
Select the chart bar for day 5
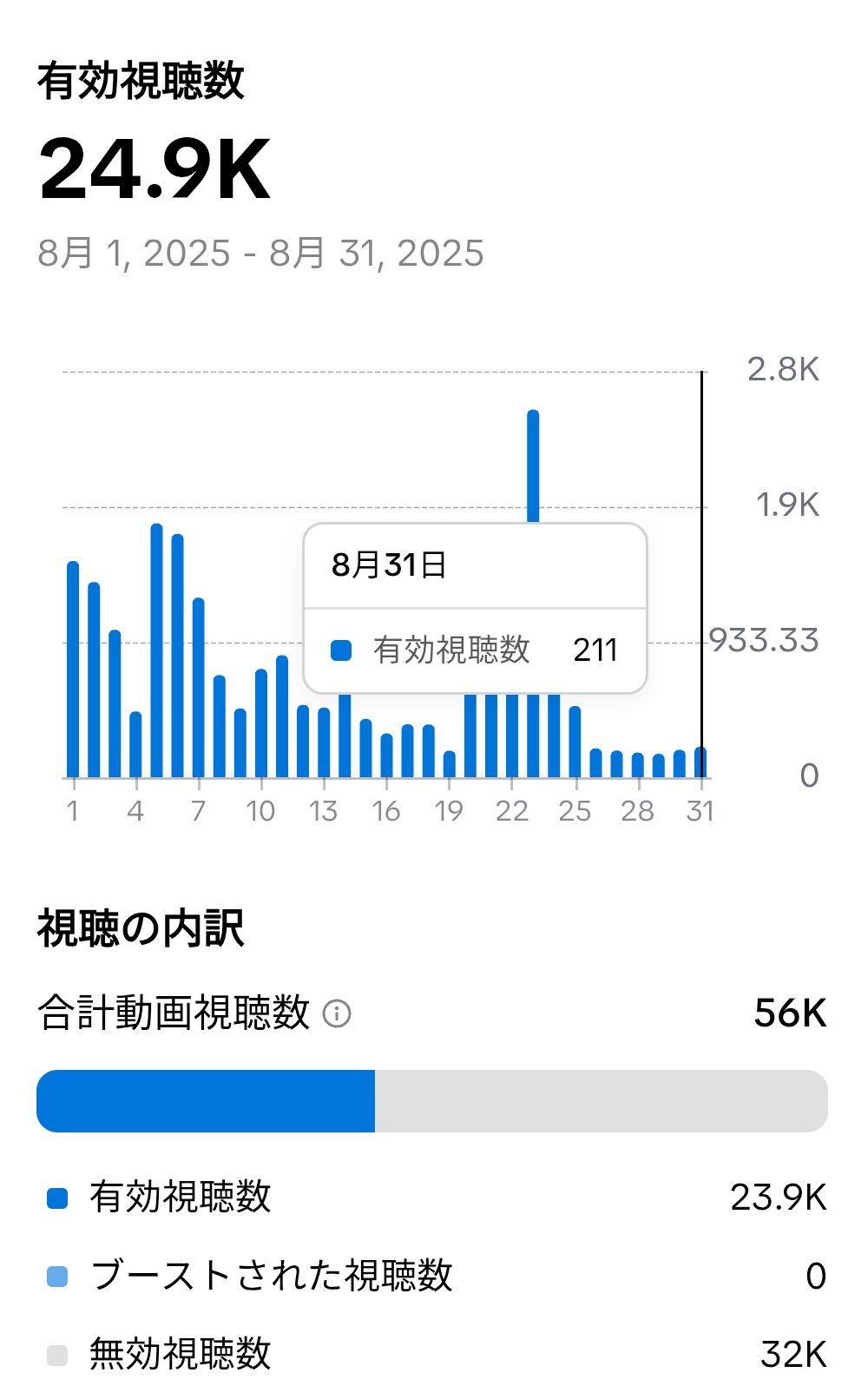coord(157,651)
